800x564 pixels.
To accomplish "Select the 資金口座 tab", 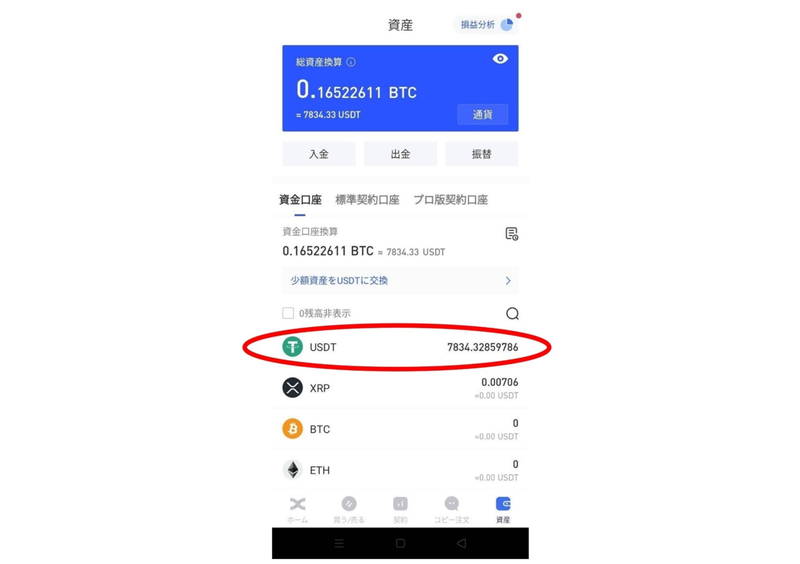I will tap(300, 200).
